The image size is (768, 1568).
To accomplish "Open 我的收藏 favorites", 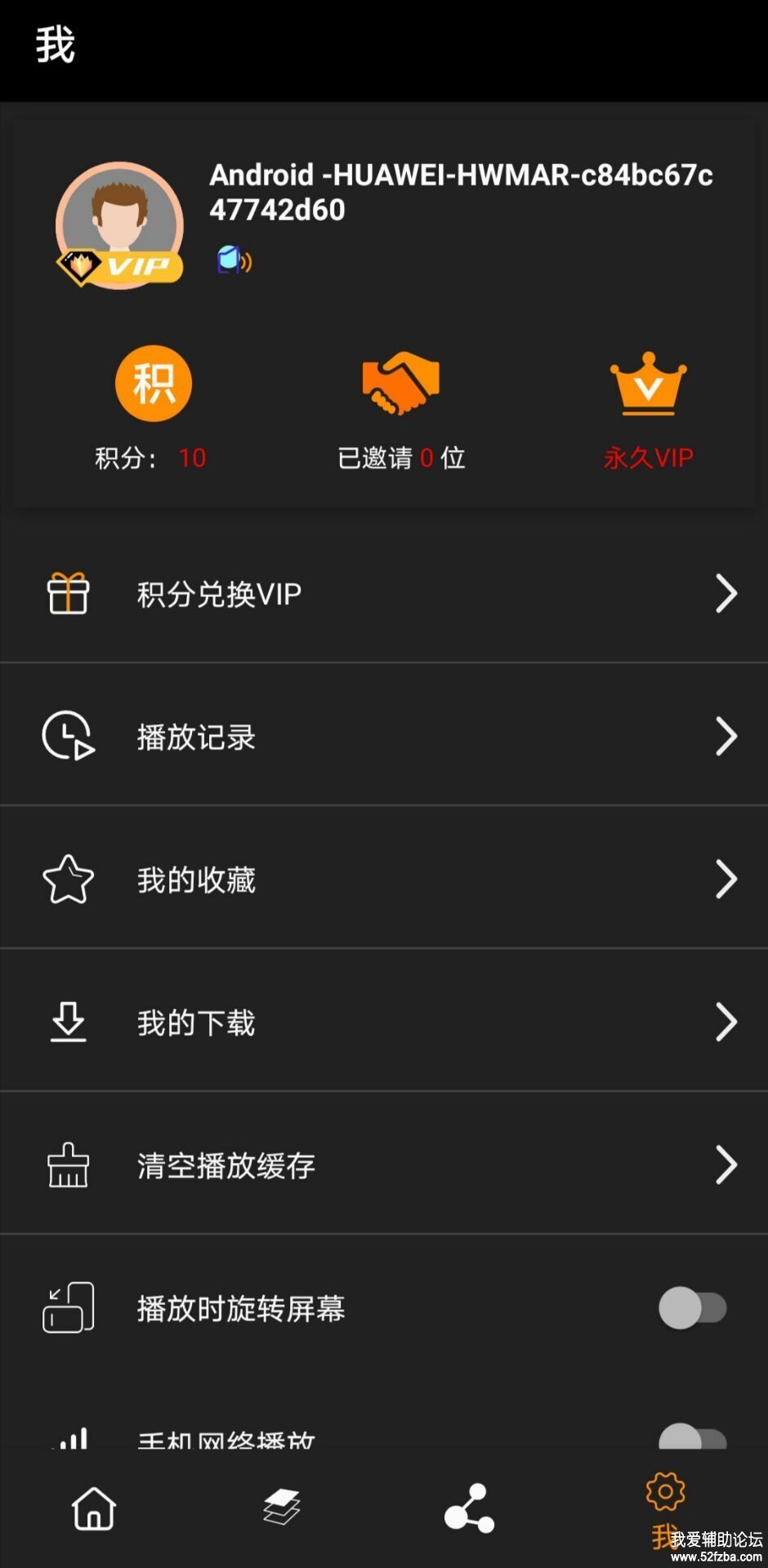I will (384, 880).
